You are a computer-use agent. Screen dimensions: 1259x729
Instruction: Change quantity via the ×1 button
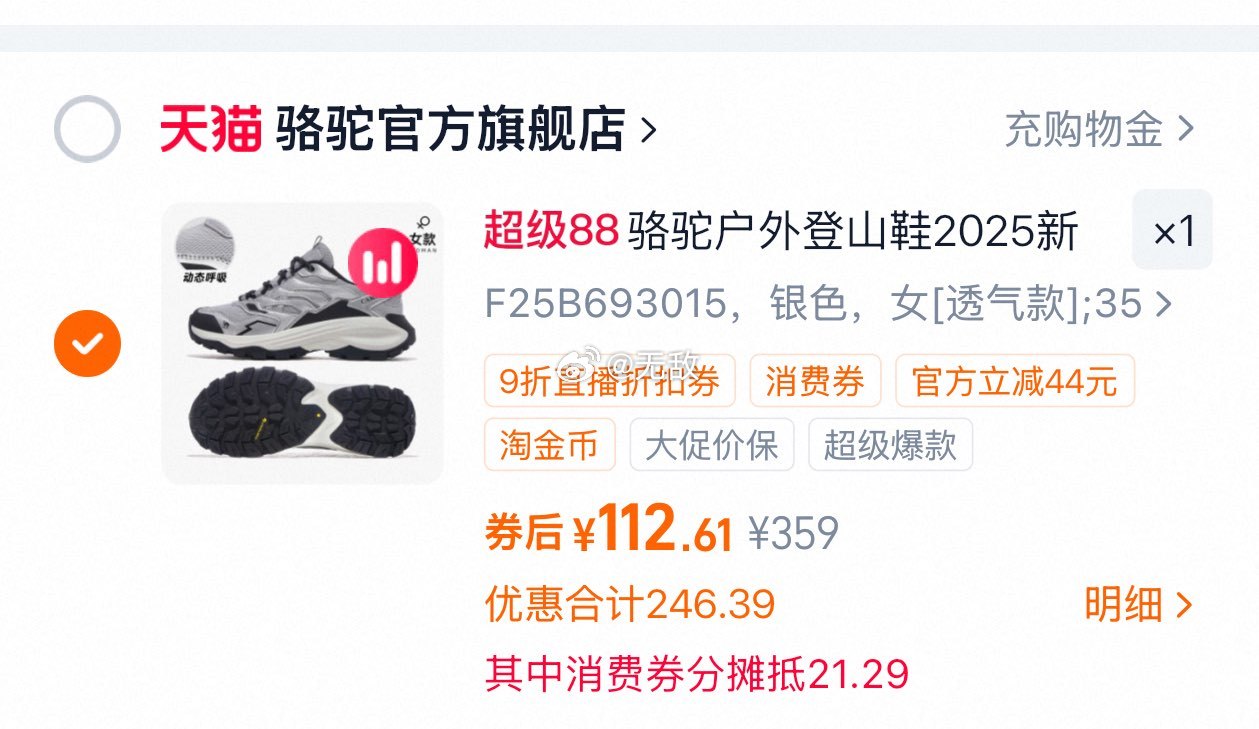1172,231
